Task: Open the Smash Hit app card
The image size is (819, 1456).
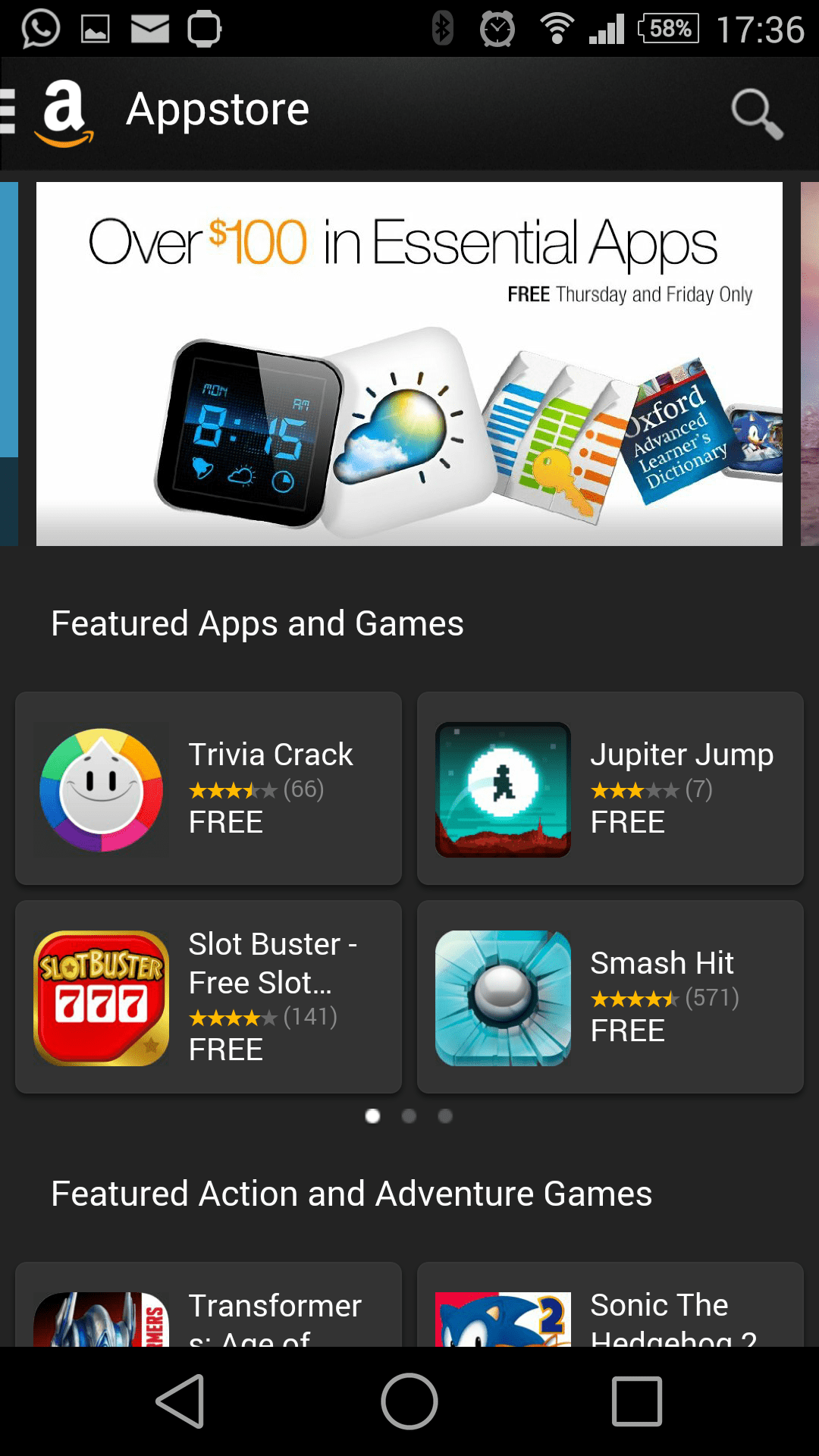Action: (x=610, y=996)
